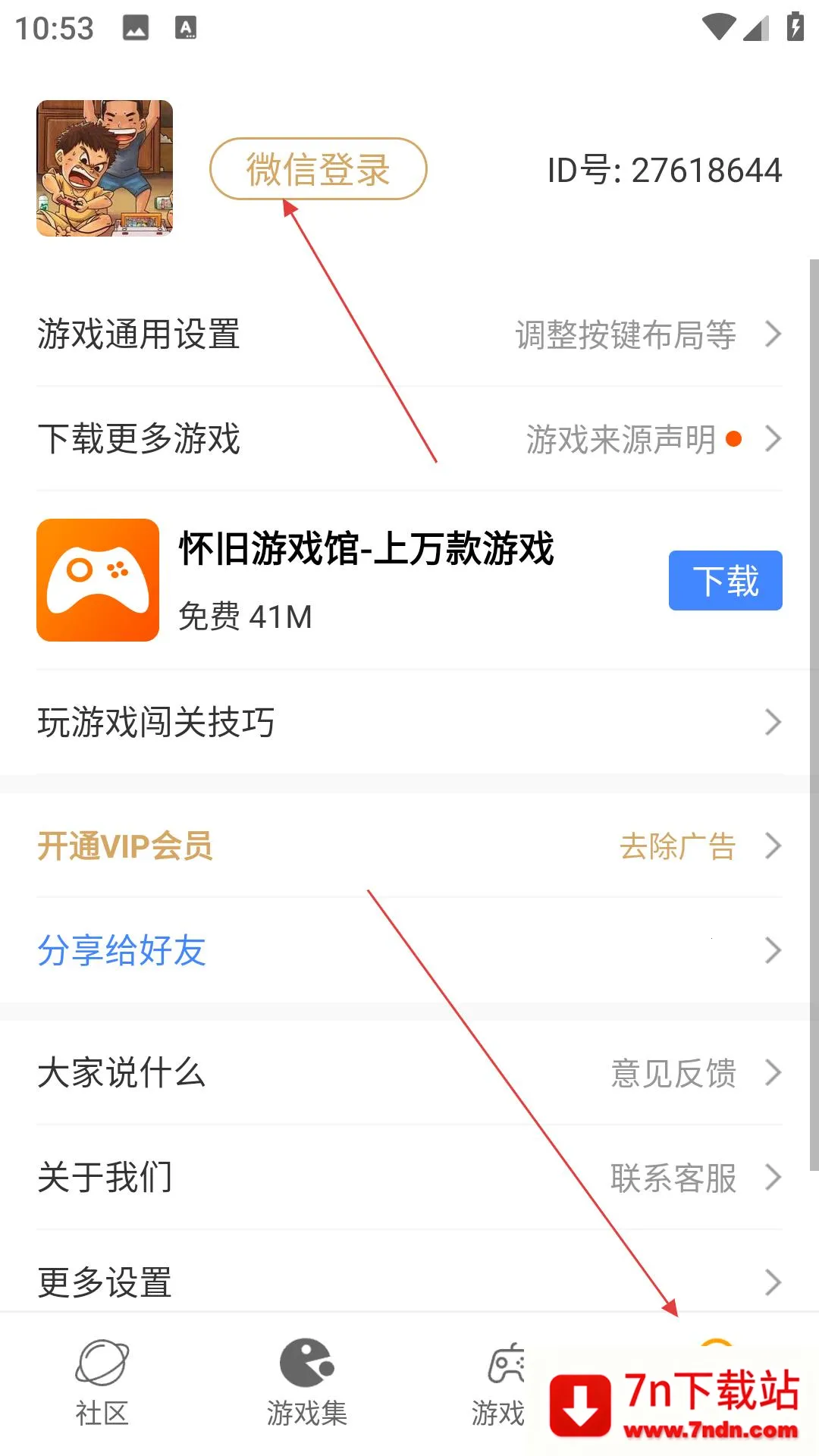
Task: Log in with the 微信登录 button
Action: tap(318, 169)
